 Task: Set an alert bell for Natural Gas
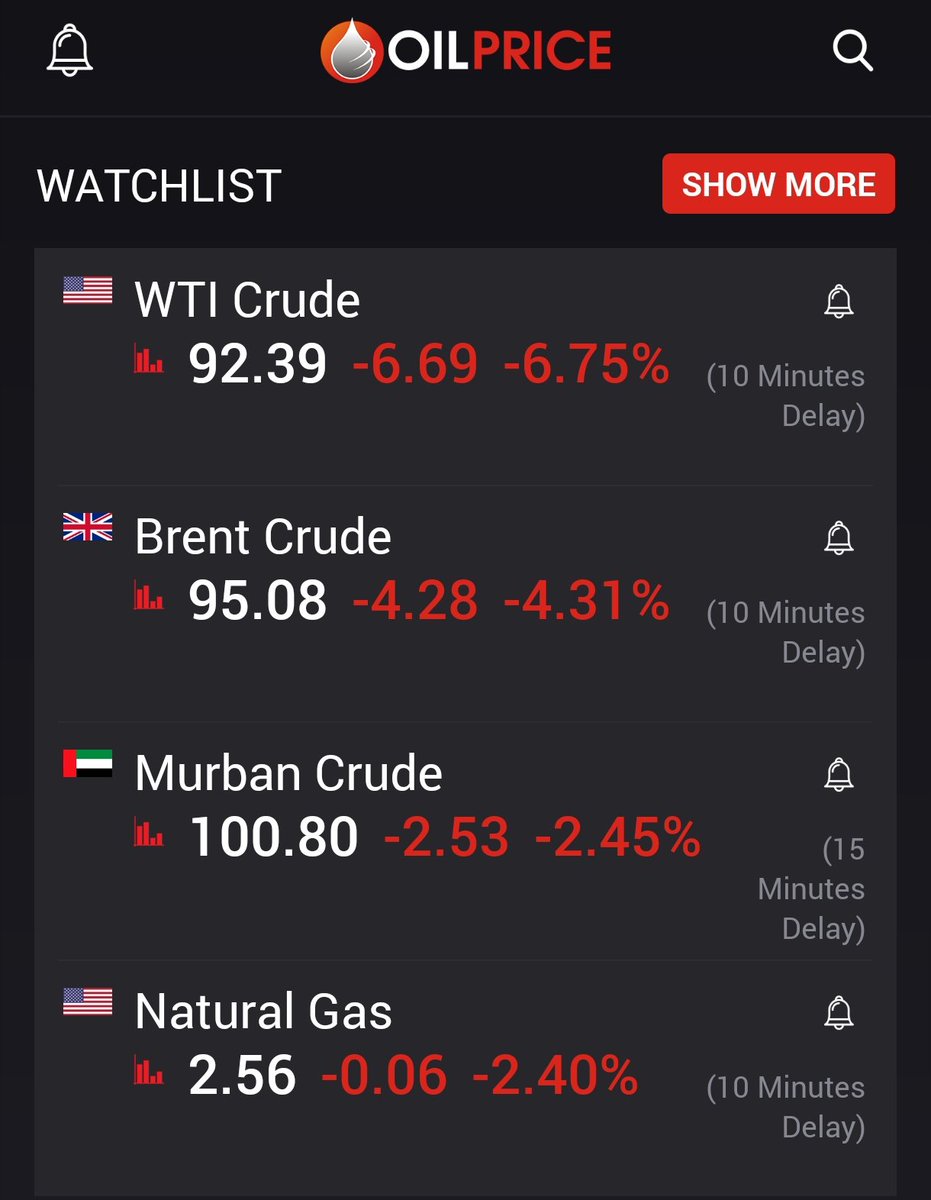(x=839, y=1013)
